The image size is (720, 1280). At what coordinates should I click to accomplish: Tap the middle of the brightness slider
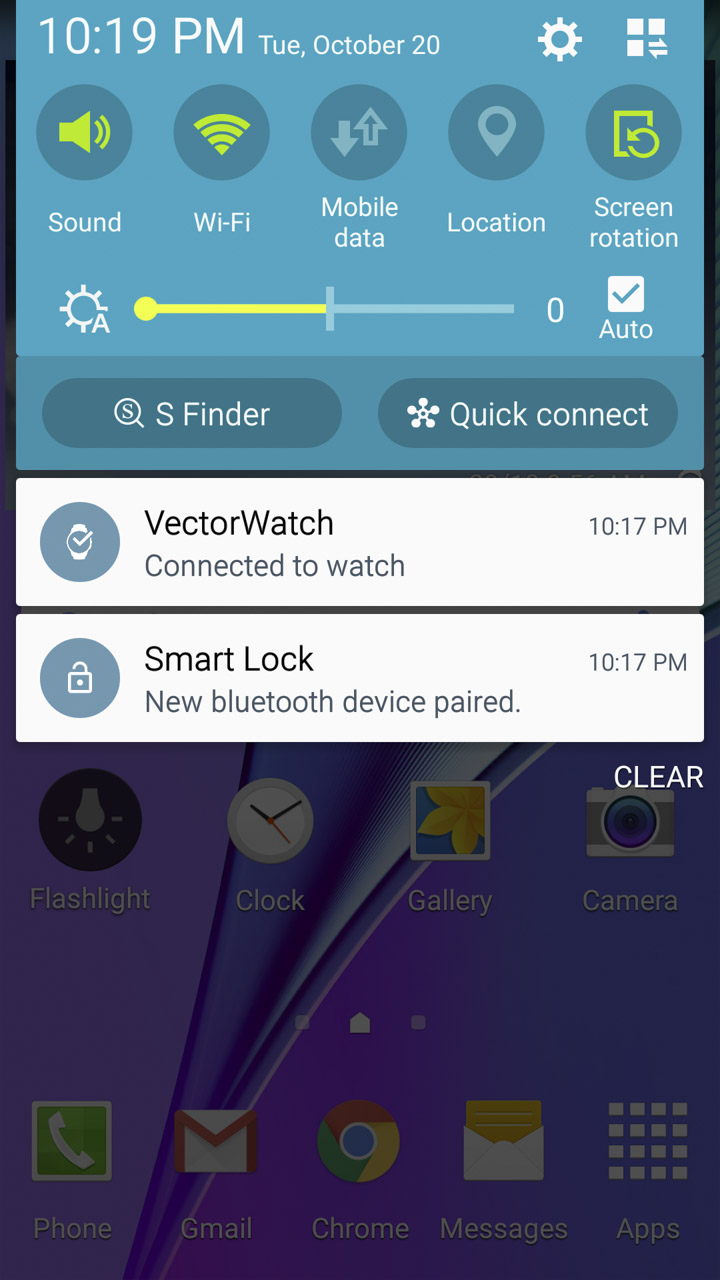coord(330,309)
